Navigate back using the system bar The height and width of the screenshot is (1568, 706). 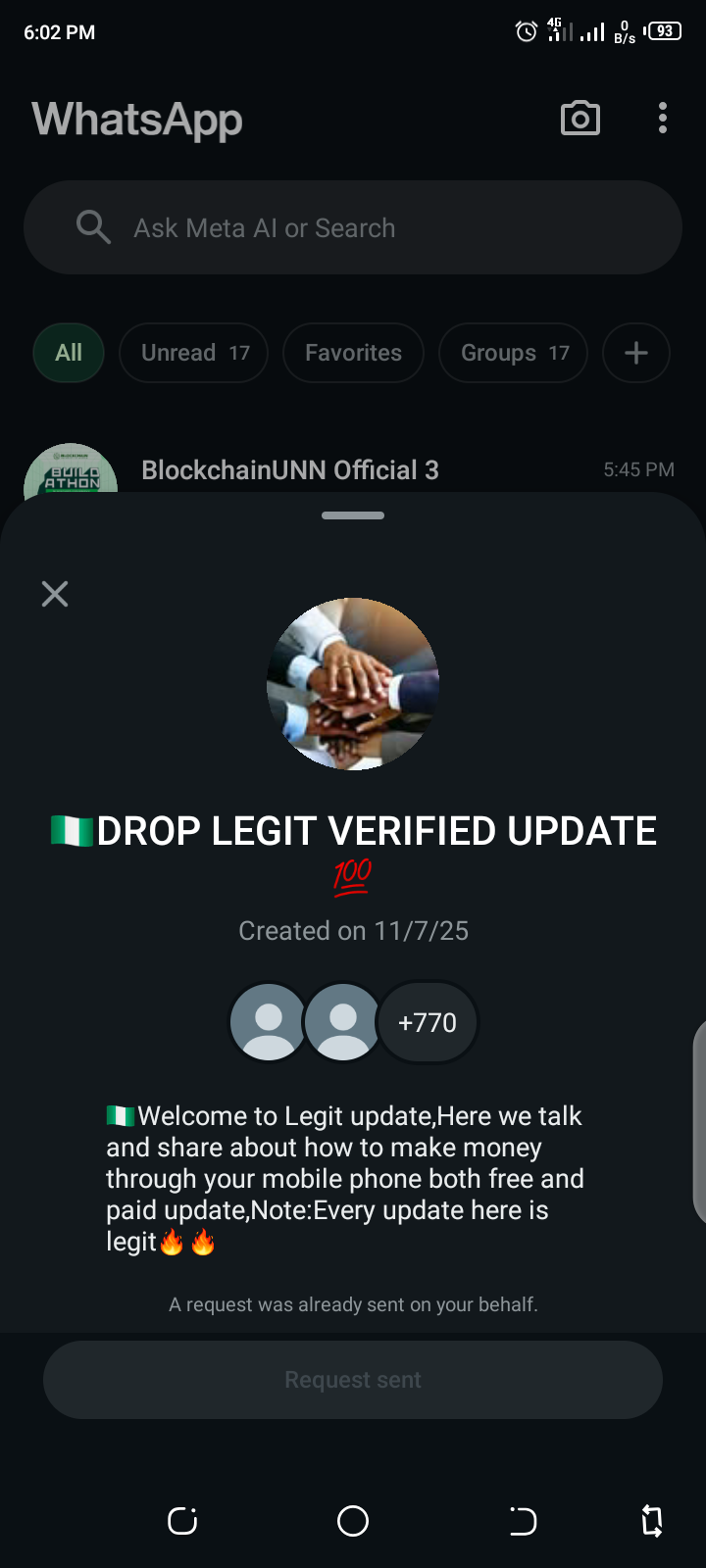[523, 1521]
